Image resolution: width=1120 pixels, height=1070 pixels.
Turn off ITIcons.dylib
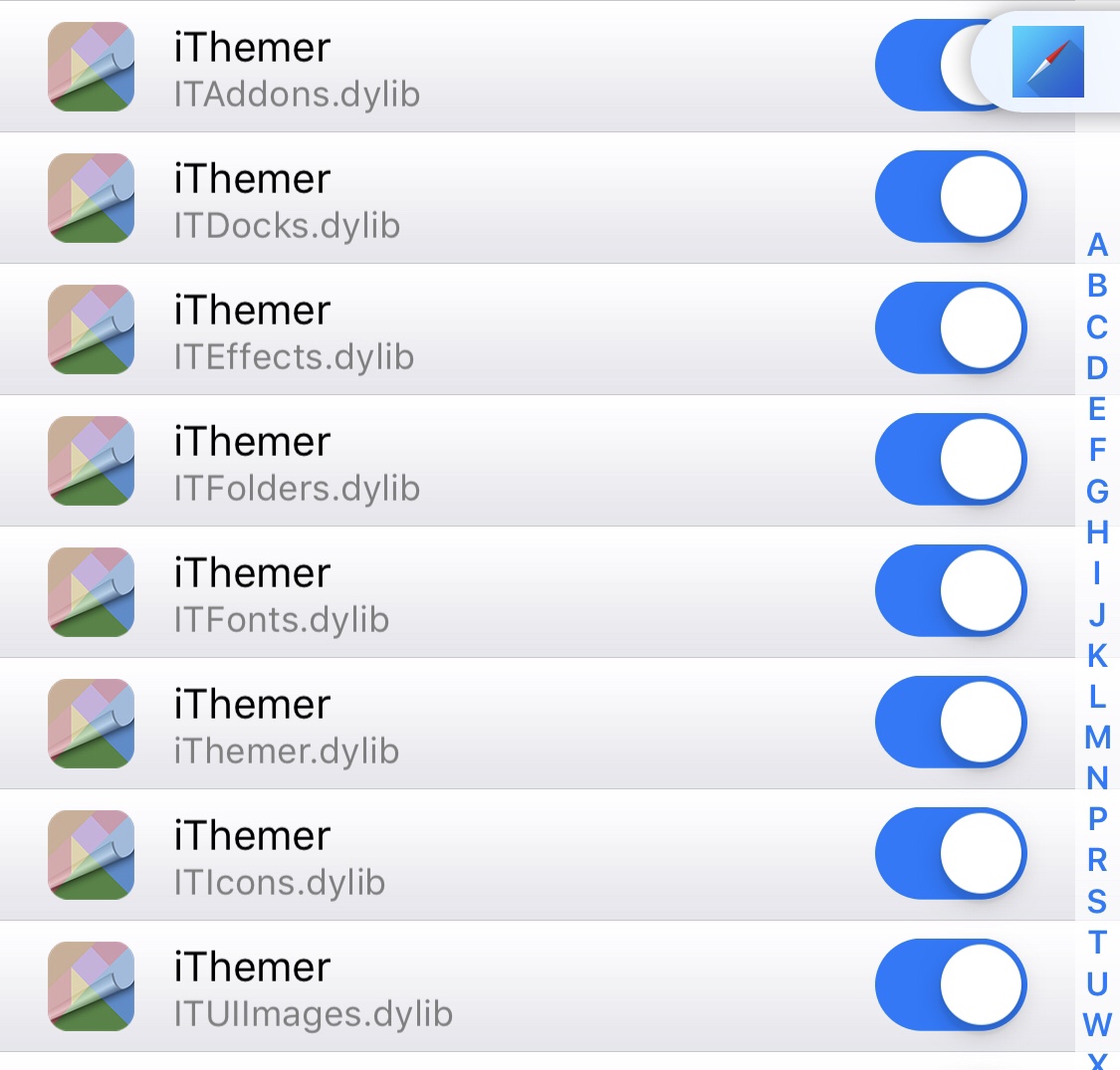pos(951,853)
